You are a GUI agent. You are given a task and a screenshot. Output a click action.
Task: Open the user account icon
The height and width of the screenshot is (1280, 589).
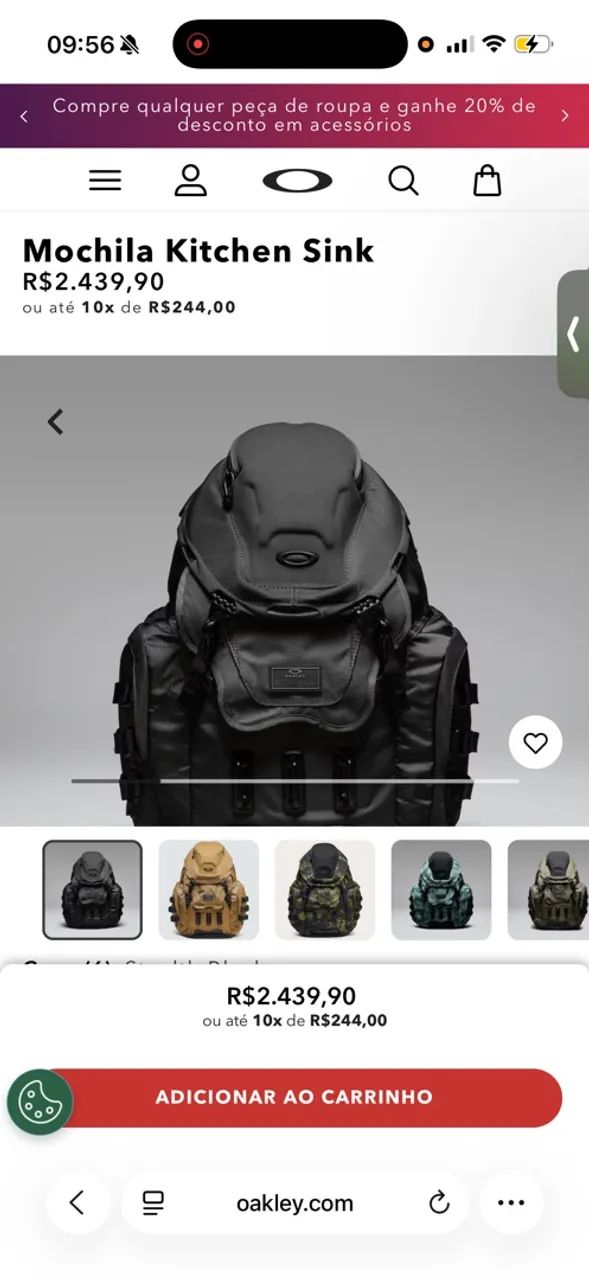(190, 180)
